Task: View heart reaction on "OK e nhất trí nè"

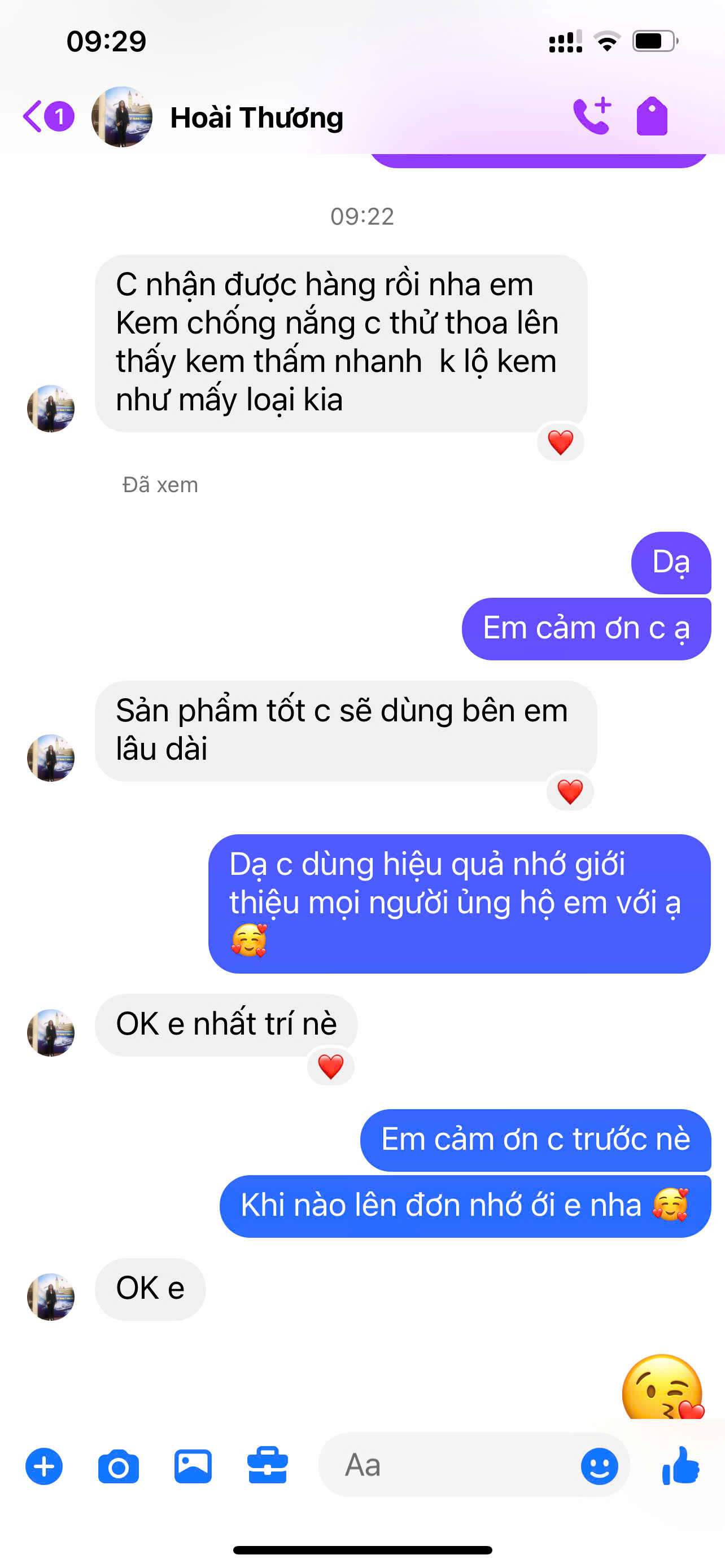Action: click(330, 1066)
